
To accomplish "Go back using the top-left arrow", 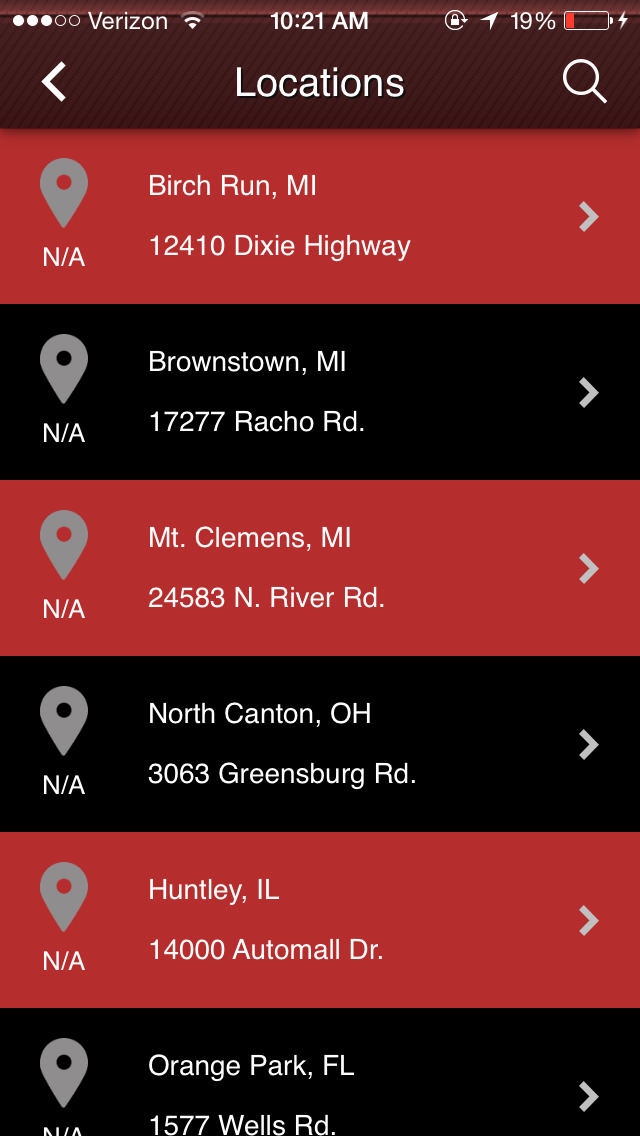I will (54, 82).
